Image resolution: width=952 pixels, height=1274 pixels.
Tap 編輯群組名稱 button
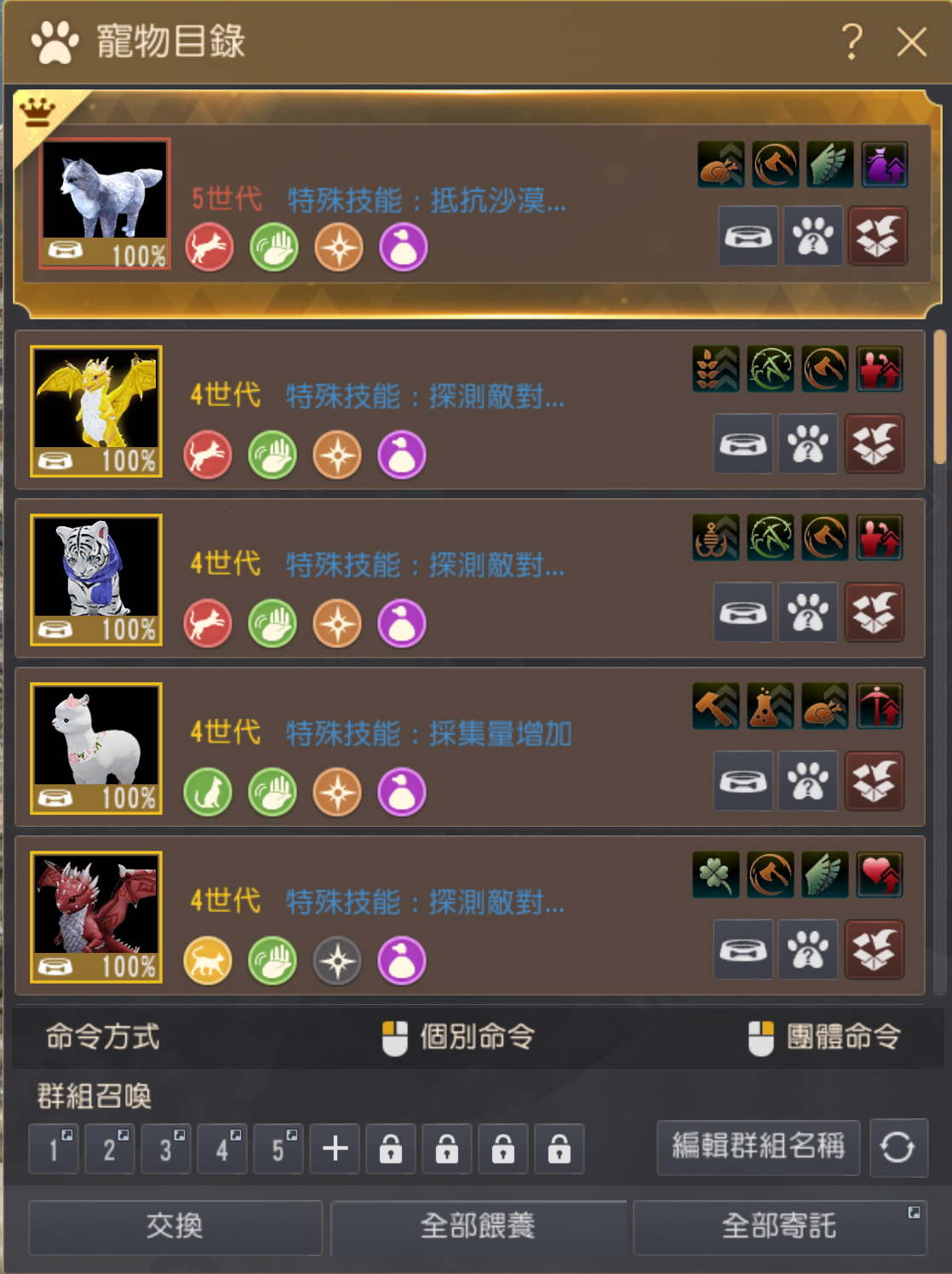pos(758,1146)
